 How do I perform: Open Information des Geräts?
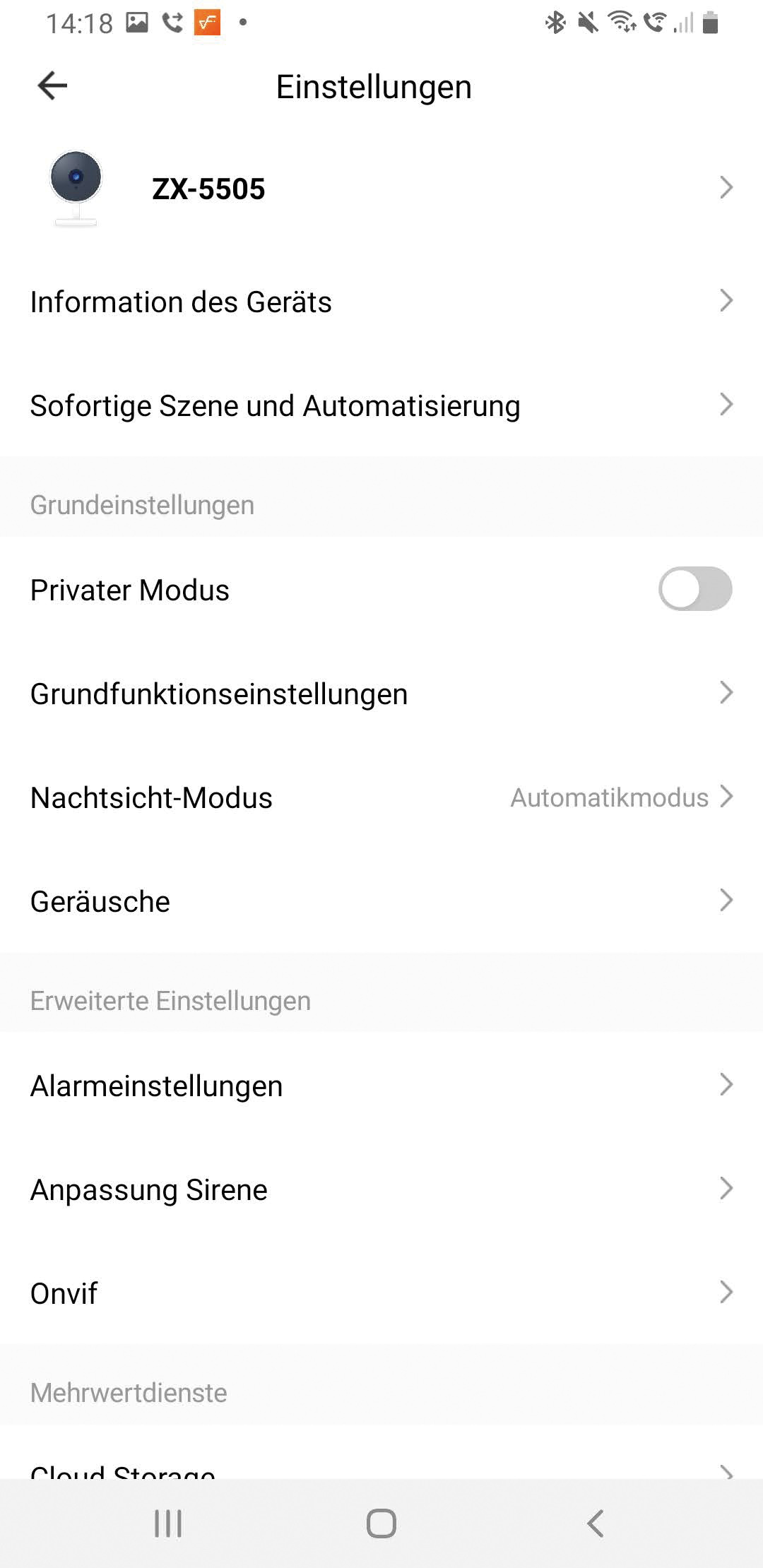pyautogui.click(x=381, y=302)
